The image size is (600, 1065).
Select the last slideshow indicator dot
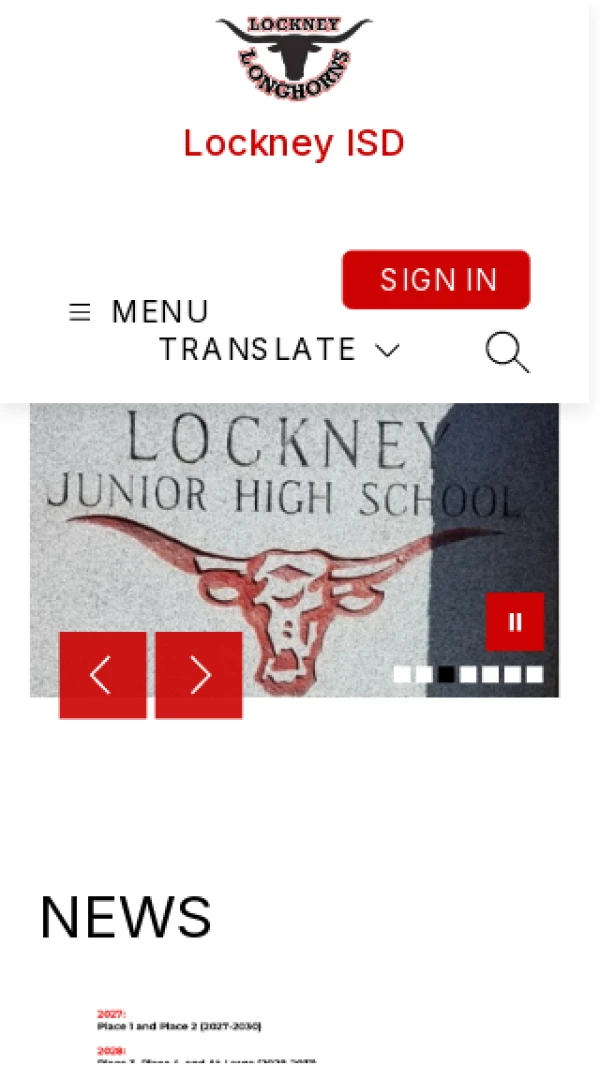[x=535, y=675]
